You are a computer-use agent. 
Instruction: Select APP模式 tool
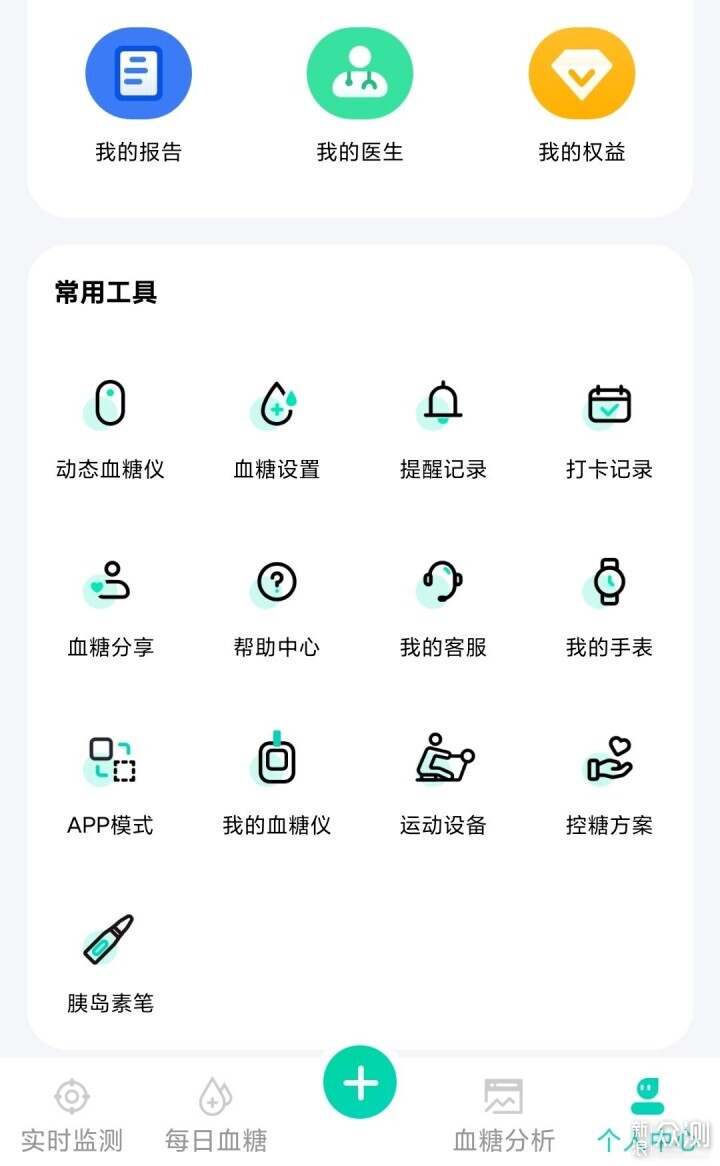point(110,786)
